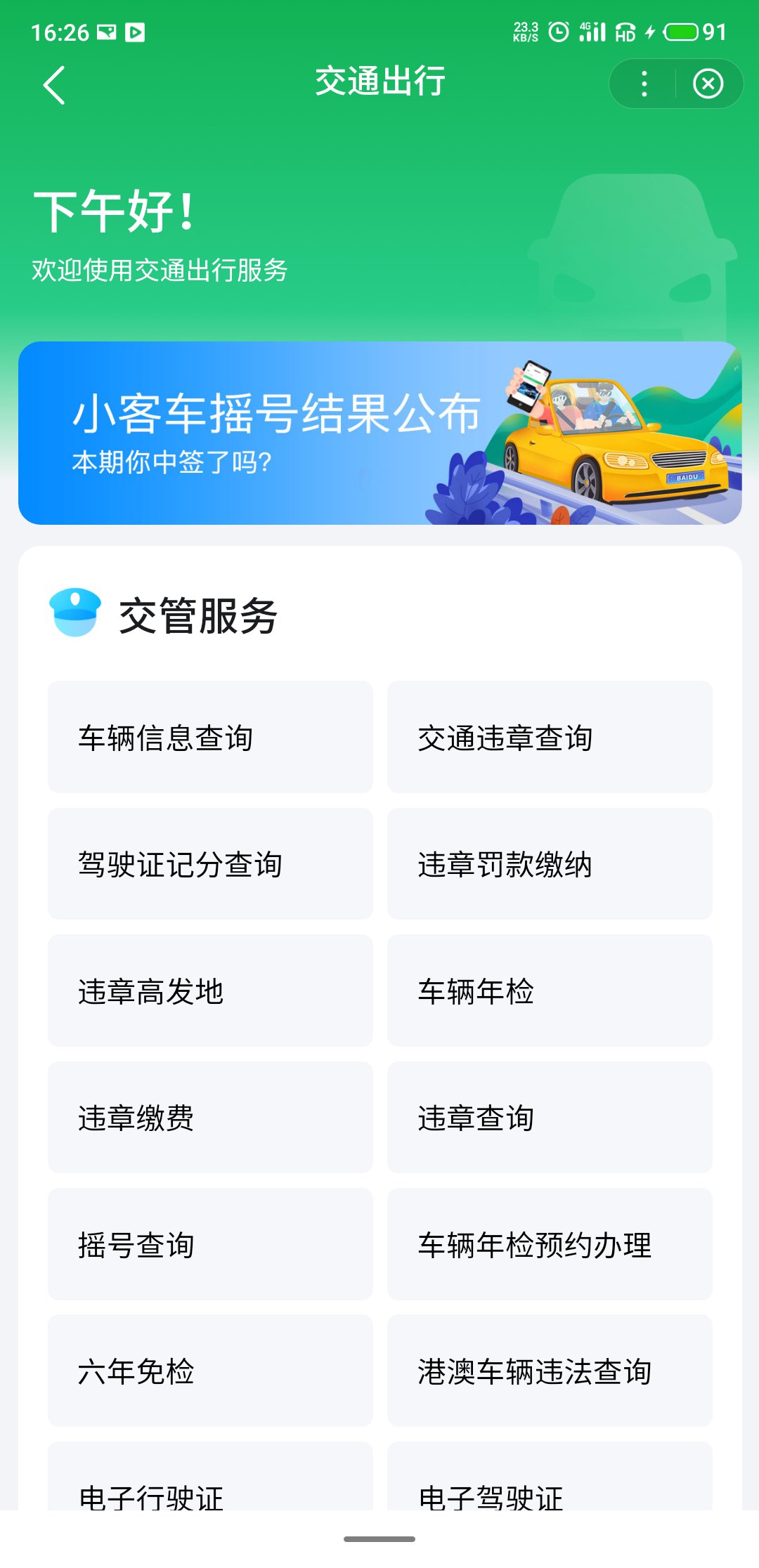
Task: Open 违章罚款缴纳
Action: (x=550, y=864)
